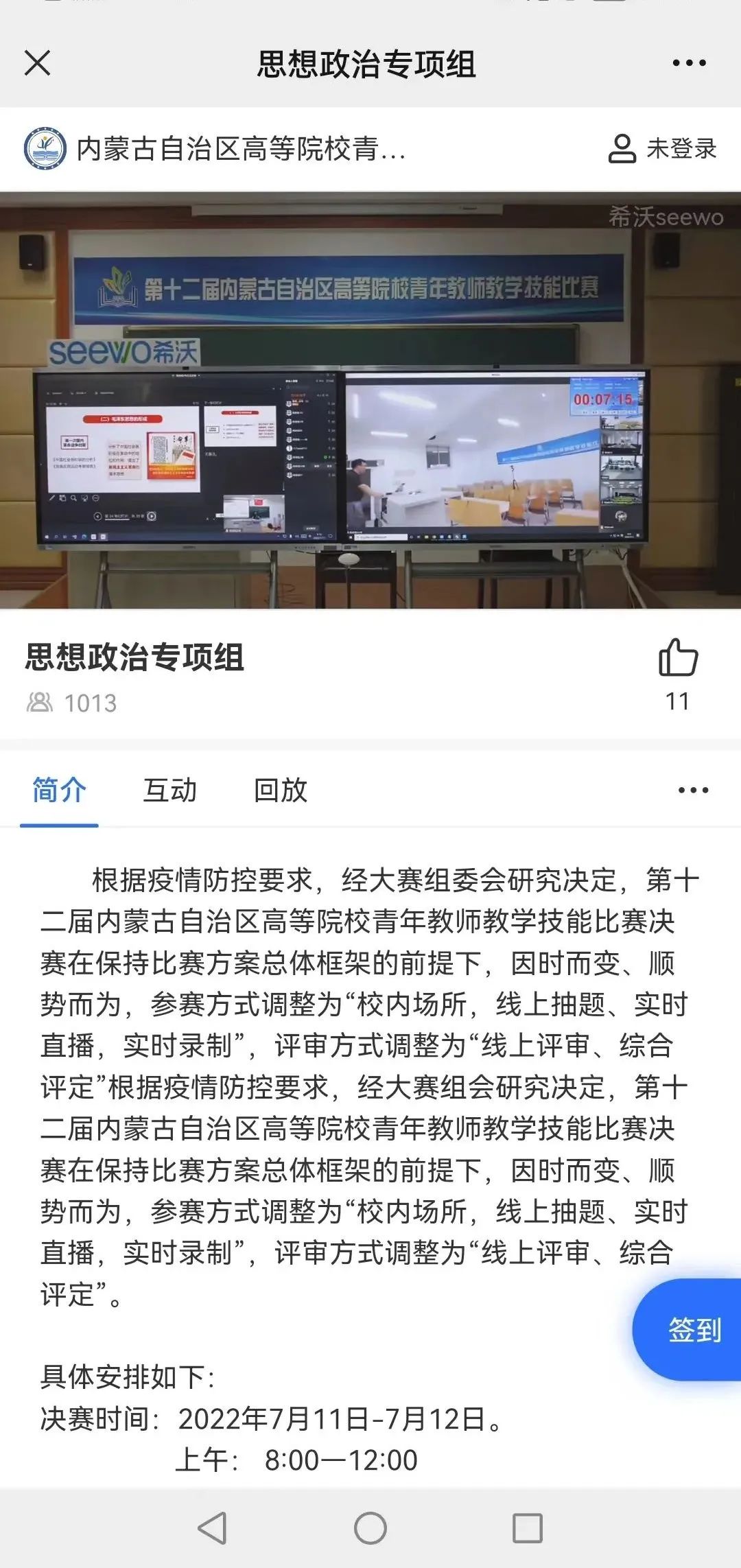This screenshot has width=741, height=1568.
Task: Select the 简介 tab
Action: 59,791
